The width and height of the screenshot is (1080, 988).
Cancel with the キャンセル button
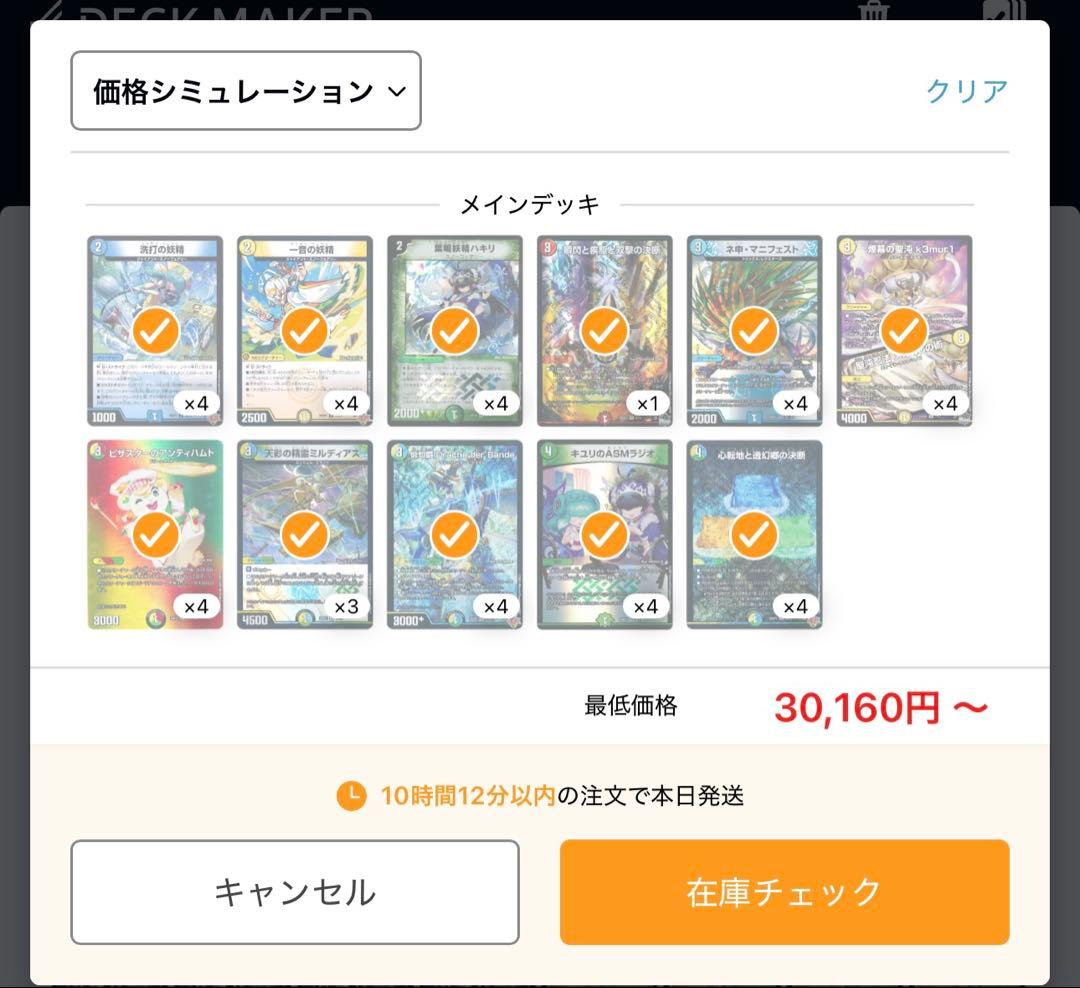295,892
